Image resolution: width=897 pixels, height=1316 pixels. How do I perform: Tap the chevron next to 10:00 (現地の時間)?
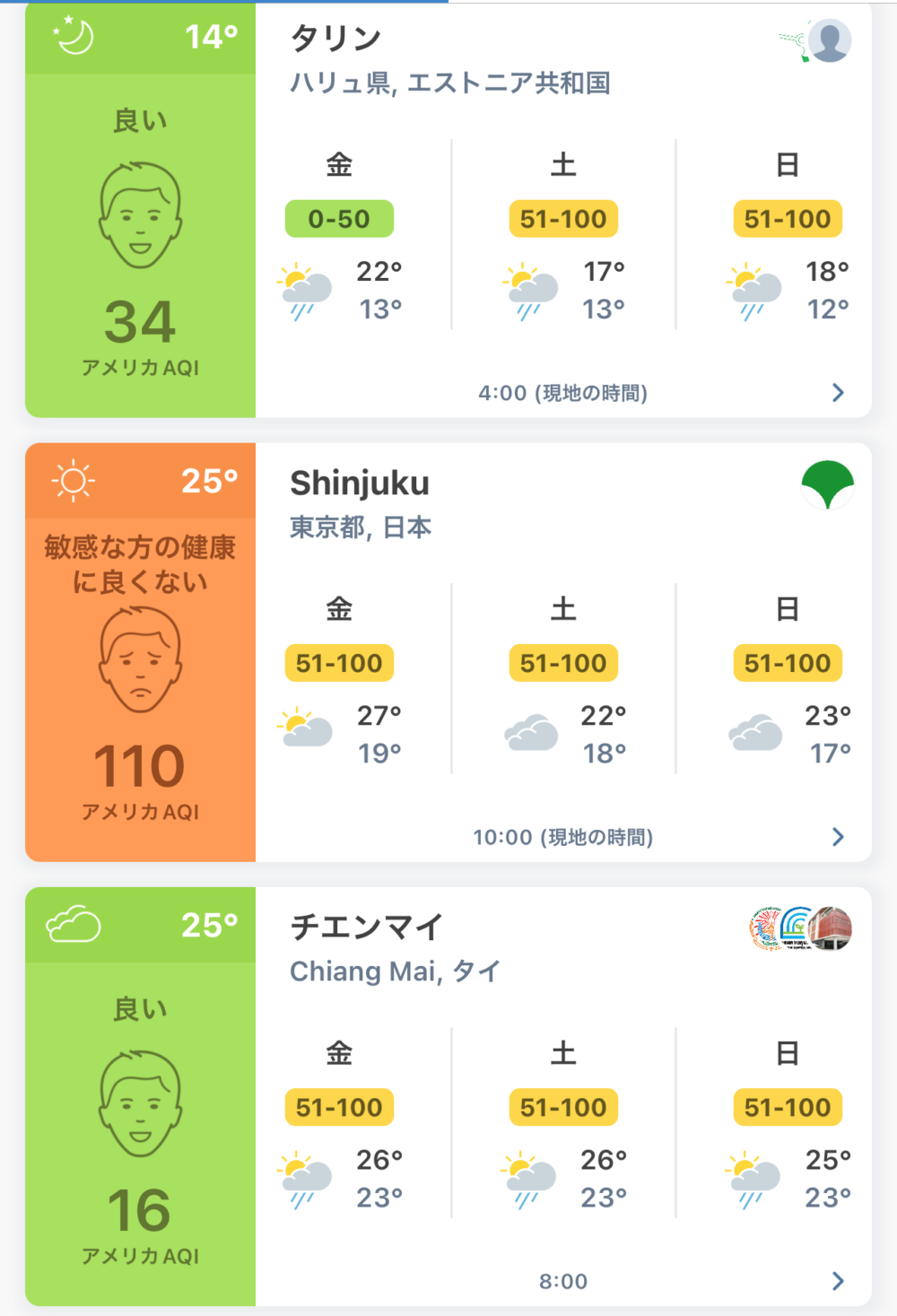tap(838, 837)
